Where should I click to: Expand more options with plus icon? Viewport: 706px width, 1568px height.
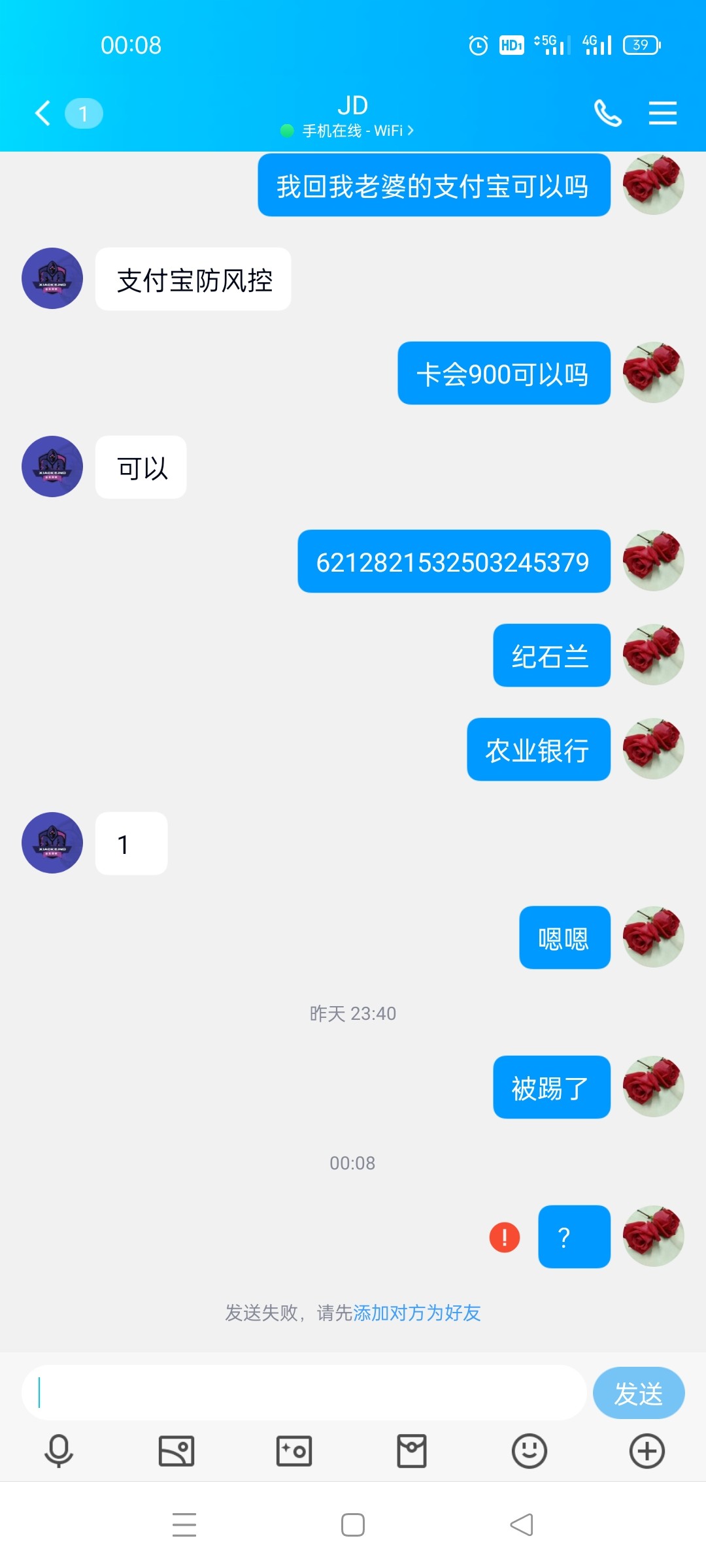[x=647, y=1451]
